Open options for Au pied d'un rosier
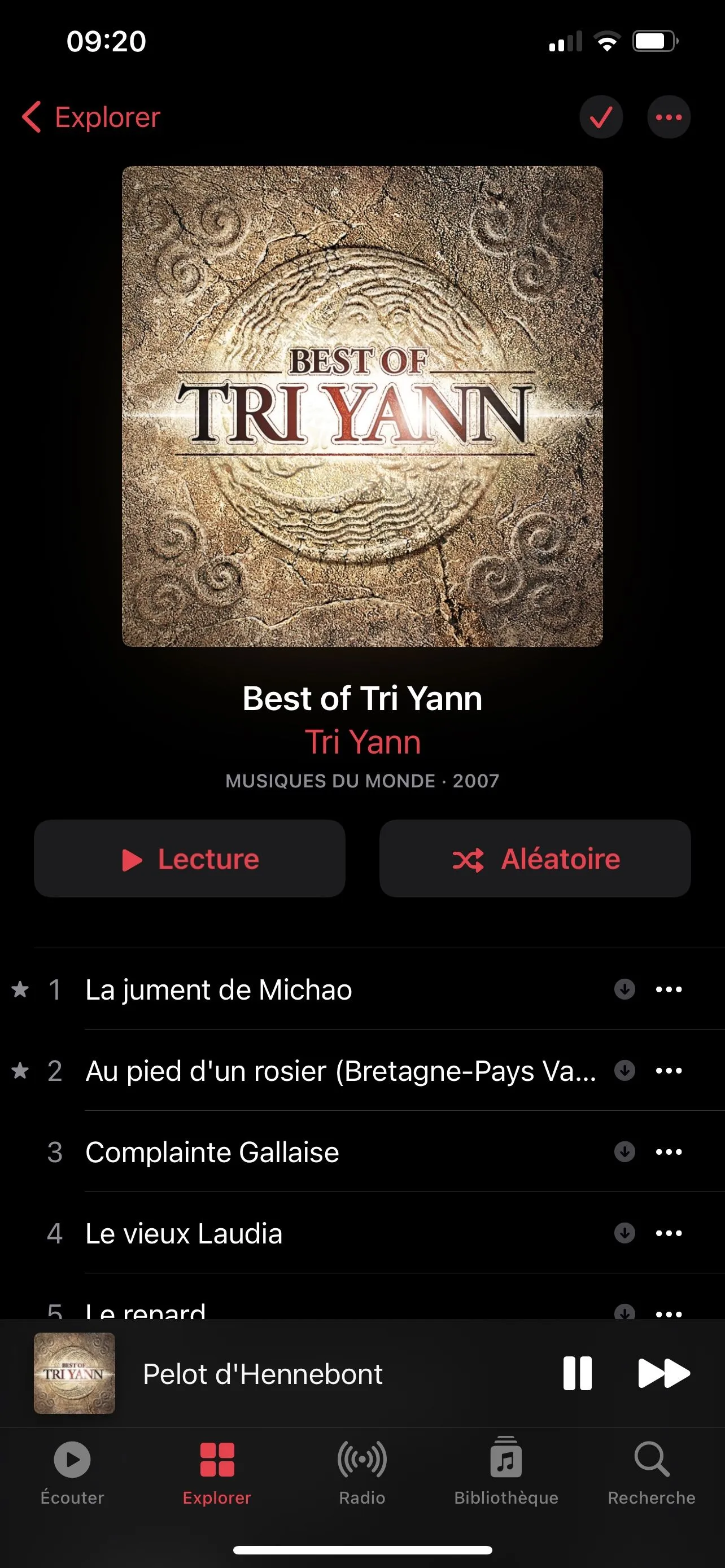This screenshot has height=1568, width=725. coord(669,1071)
